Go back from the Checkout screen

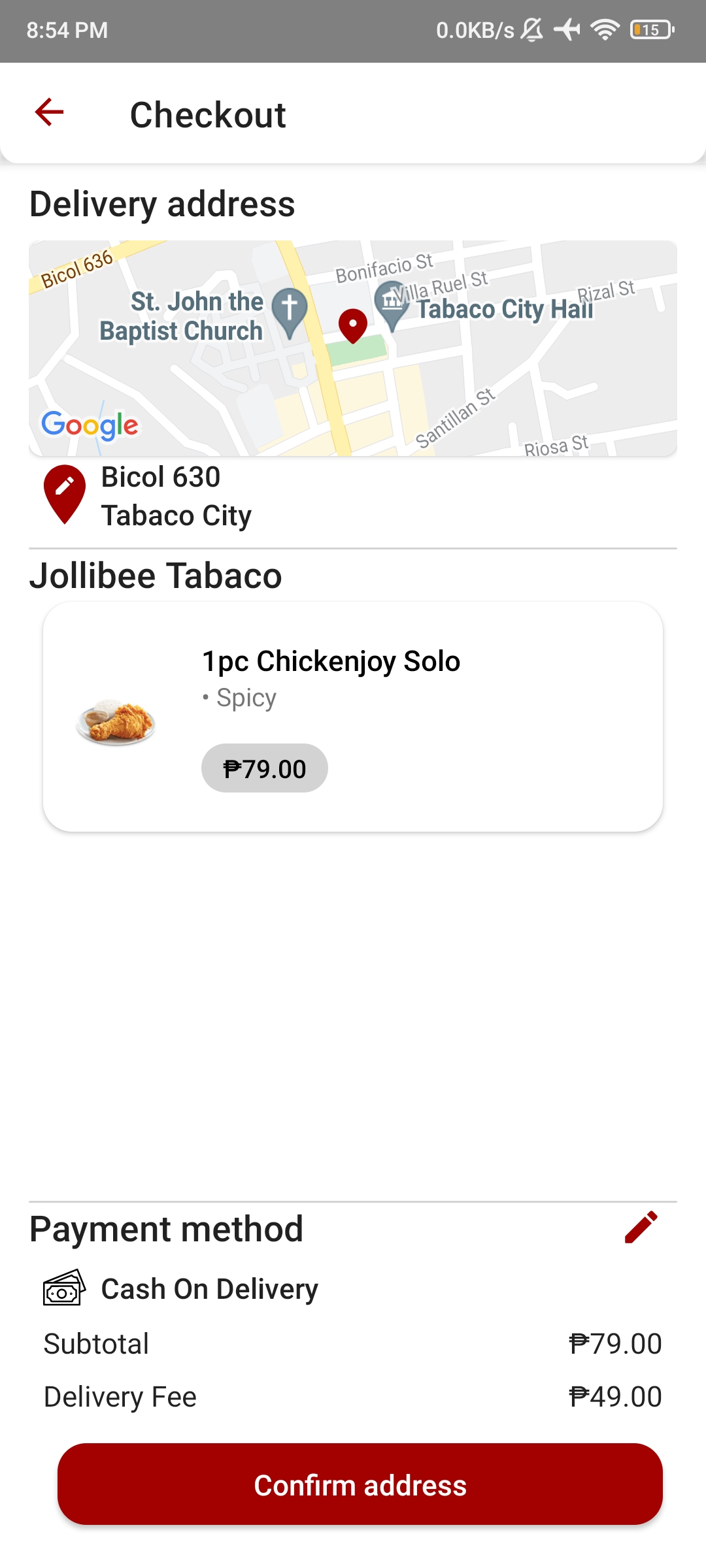(50, 112)
